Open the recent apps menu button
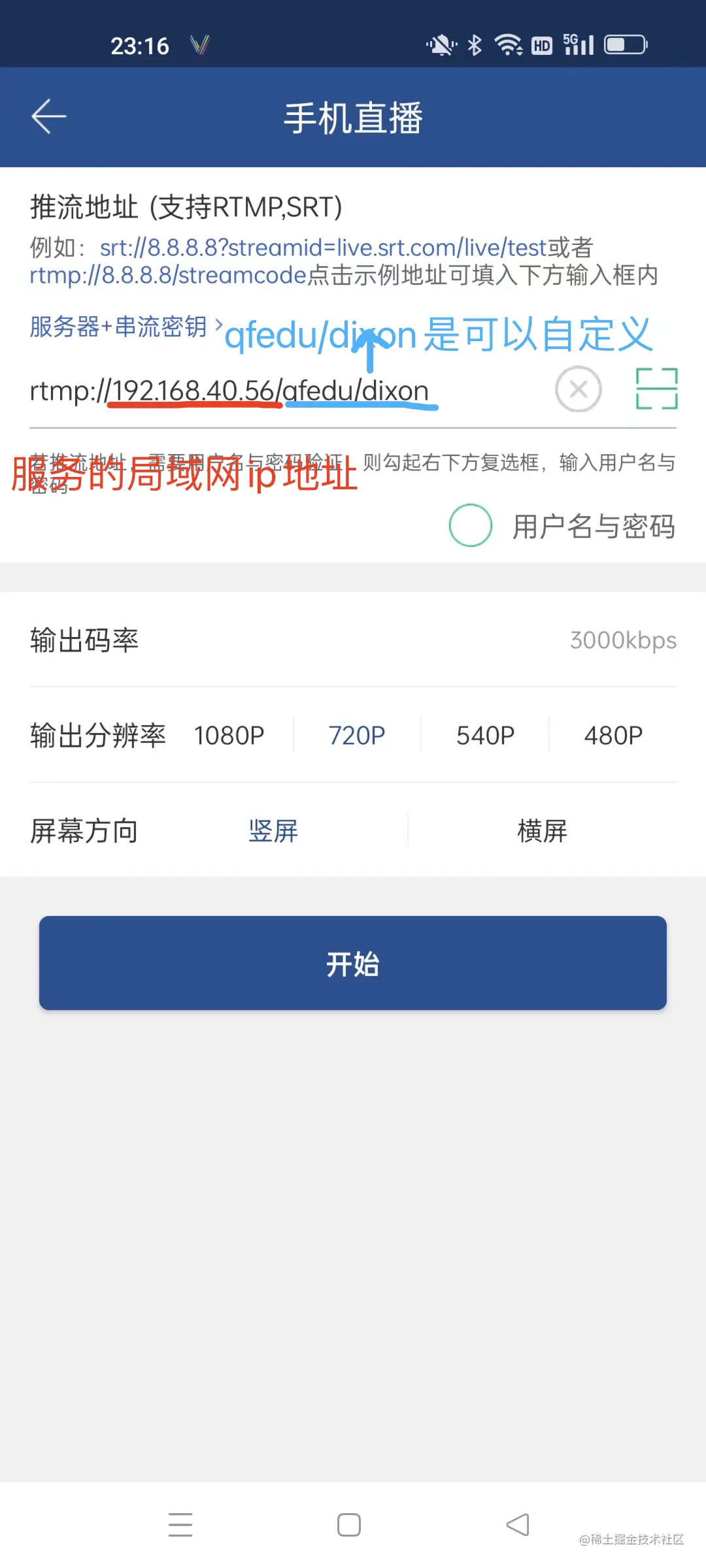The image size is (706, 1568). pyautogui.click(x=180, y=1525)
